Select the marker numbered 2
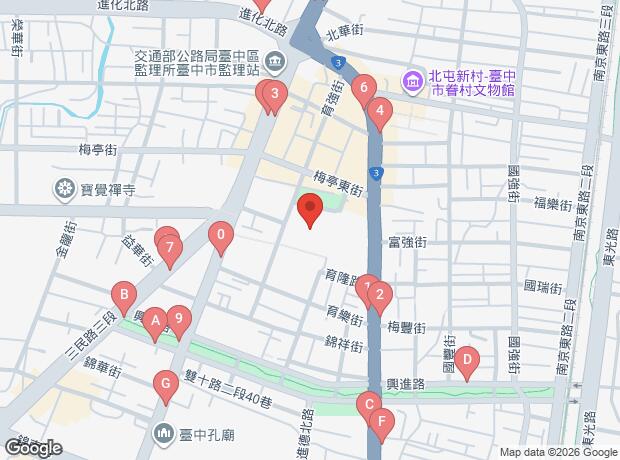The width and height of the screenshot is (620, 460). (379, 296)
